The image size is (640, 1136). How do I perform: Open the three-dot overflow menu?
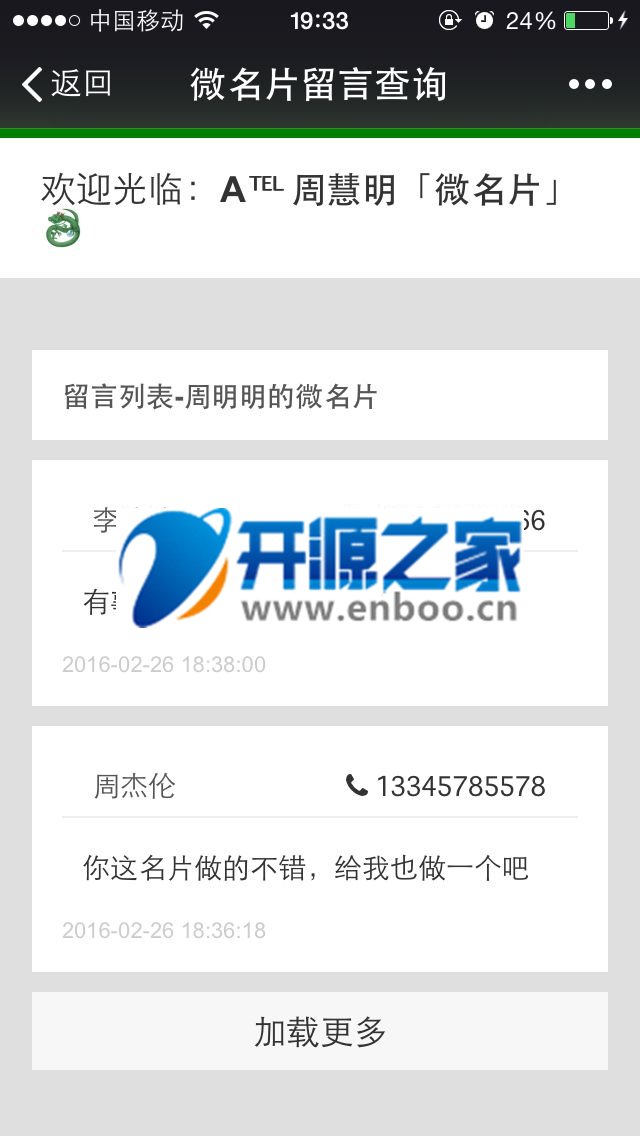[590, 84]
